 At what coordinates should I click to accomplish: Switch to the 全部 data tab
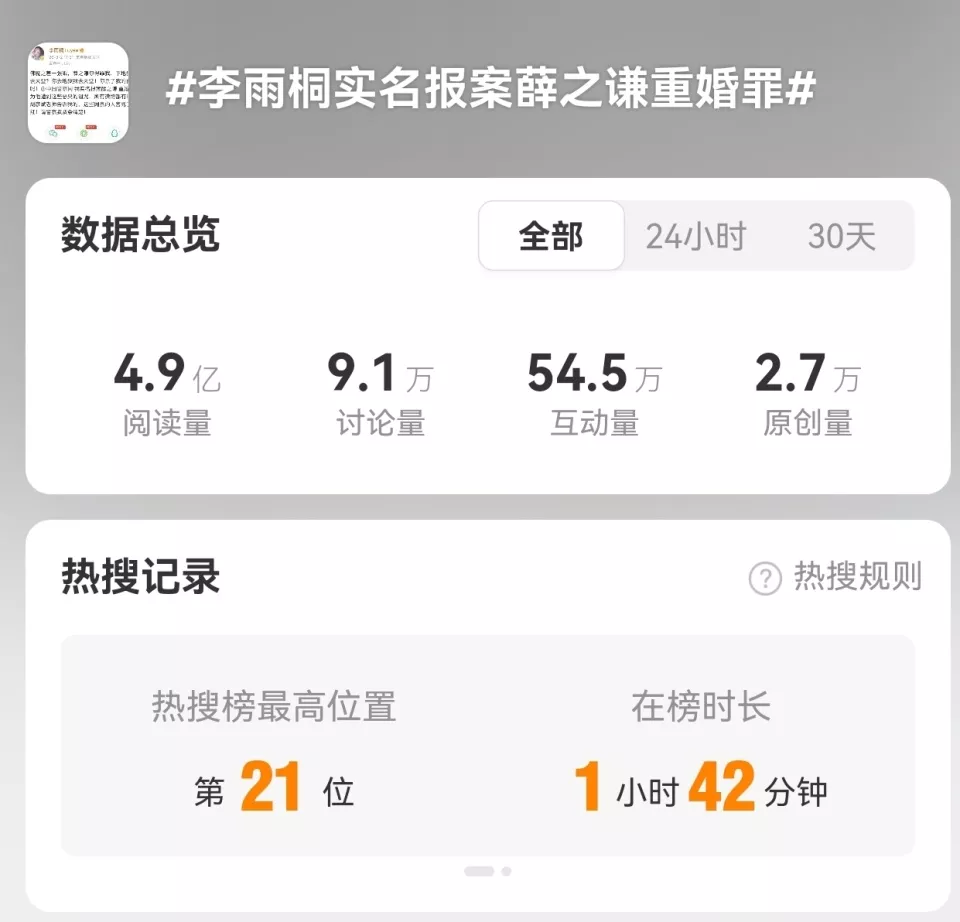coord(551,236)
